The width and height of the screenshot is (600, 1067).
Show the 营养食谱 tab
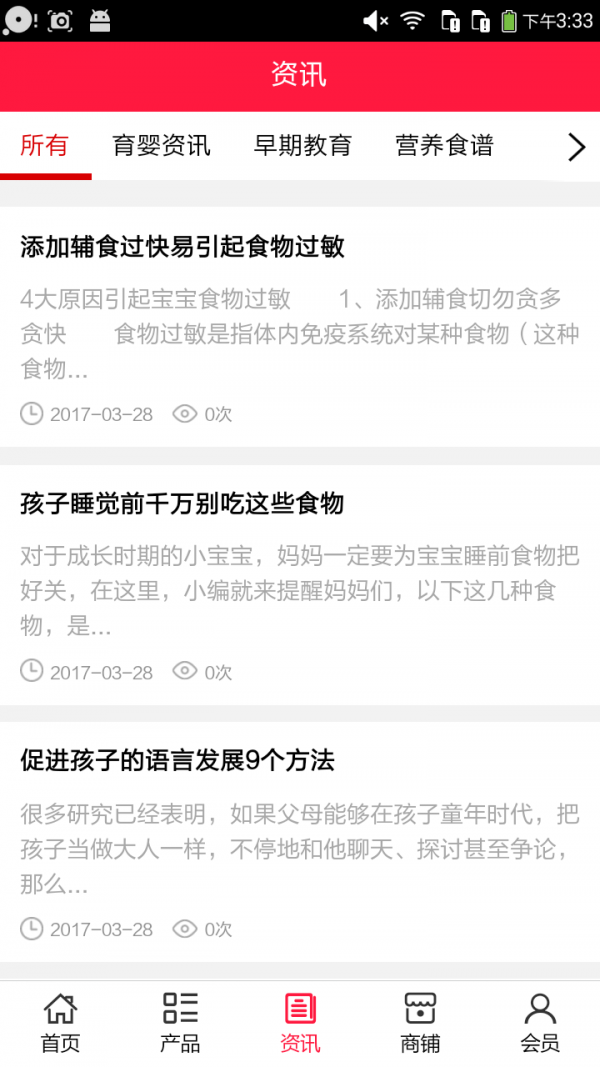coord(445,146)
